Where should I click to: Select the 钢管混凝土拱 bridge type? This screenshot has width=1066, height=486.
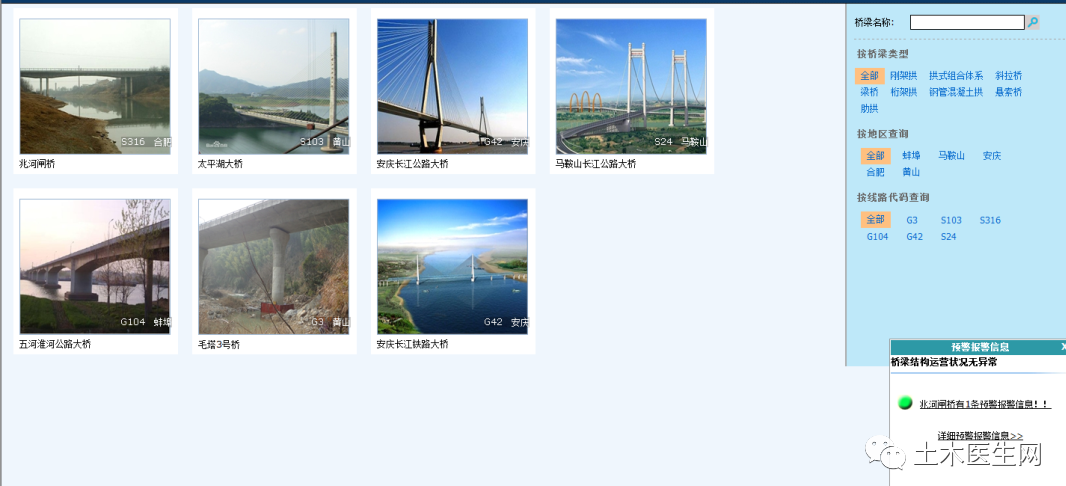[955, 92]
